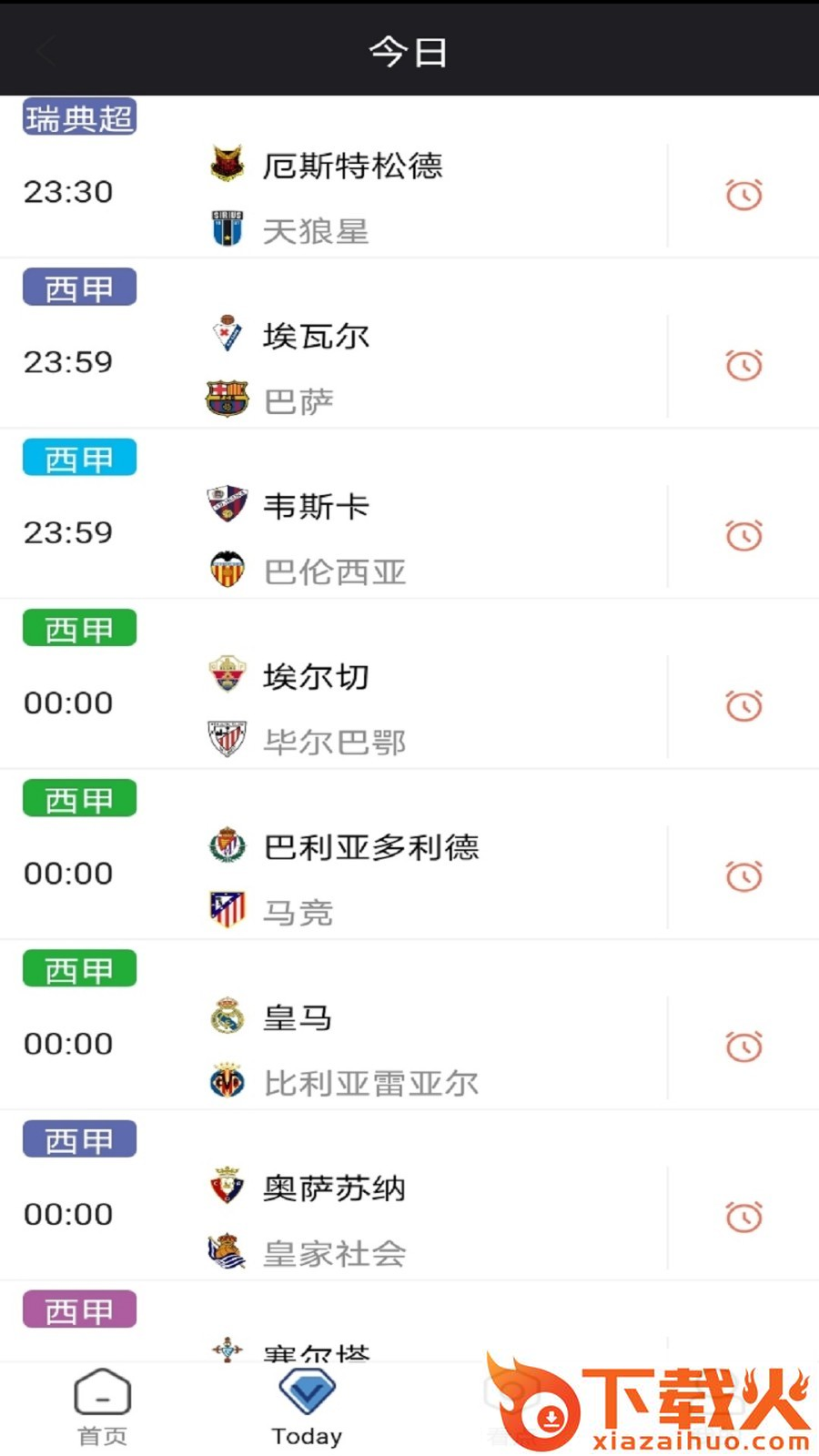Set reminder for 埃瓦尔 vs 巴萨 match
The height and width of the screenshot is (1456, 819).
click(743, 365)
